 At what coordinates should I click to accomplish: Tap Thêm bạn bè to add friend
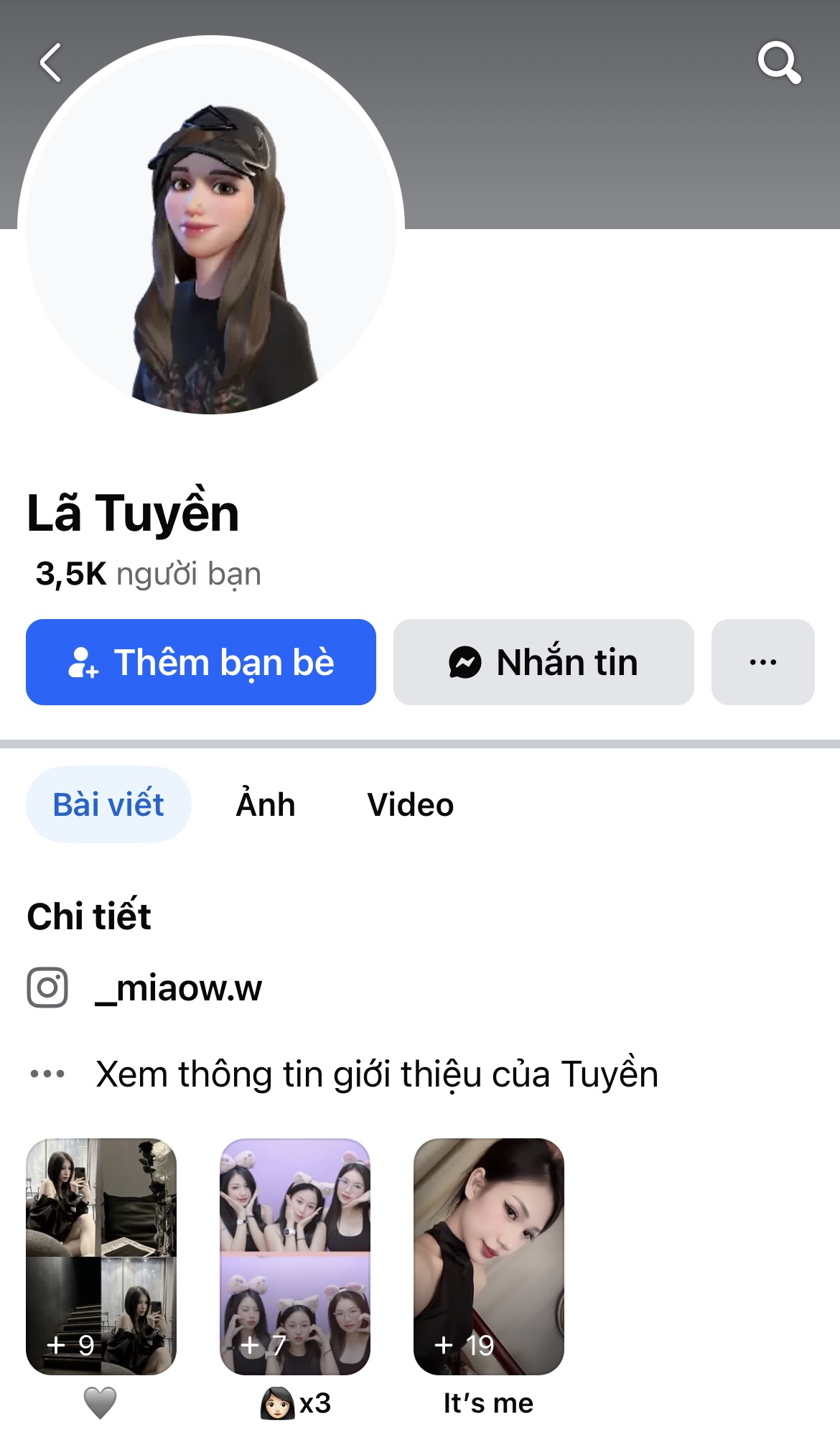point(201,662)
